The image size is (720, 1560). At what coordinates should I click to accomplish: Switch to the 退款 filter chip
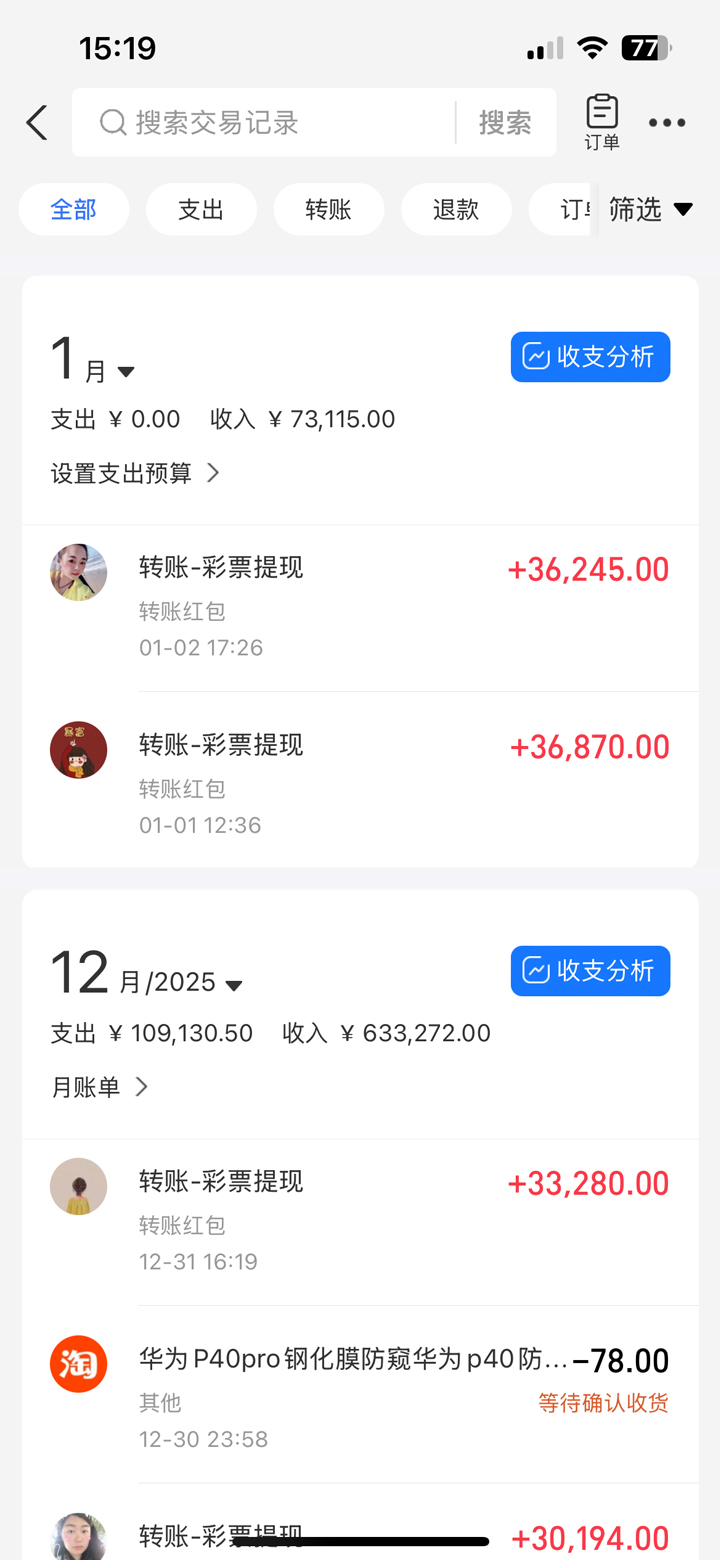(456, 210)
